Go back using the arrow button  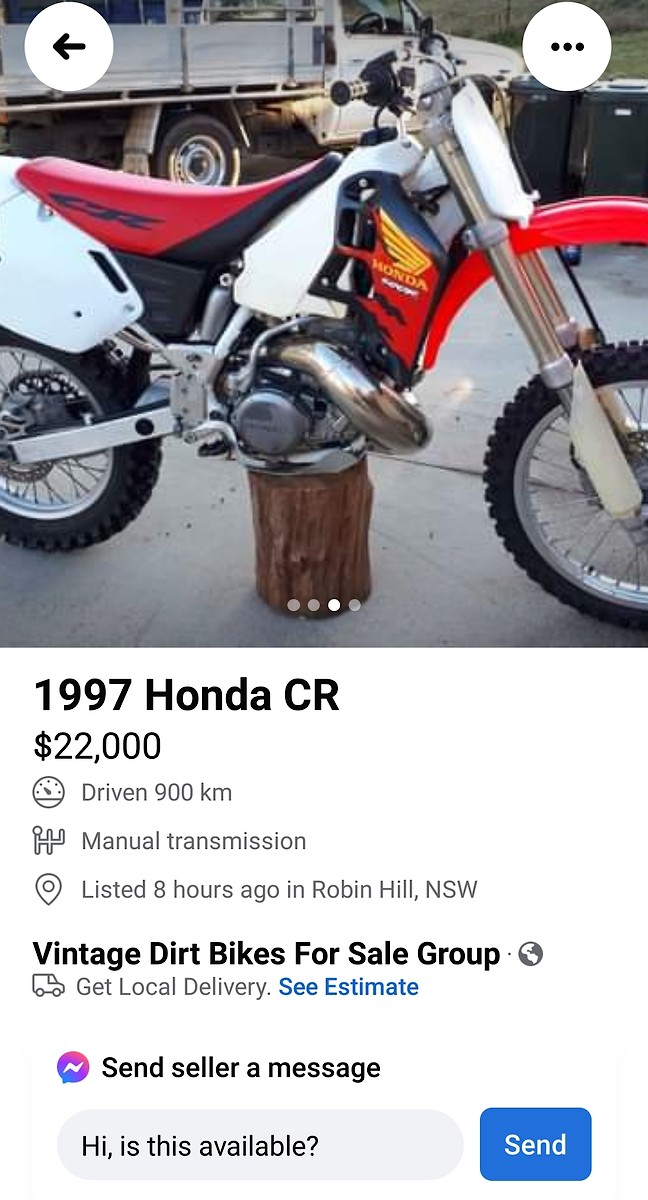coord(68,46)
